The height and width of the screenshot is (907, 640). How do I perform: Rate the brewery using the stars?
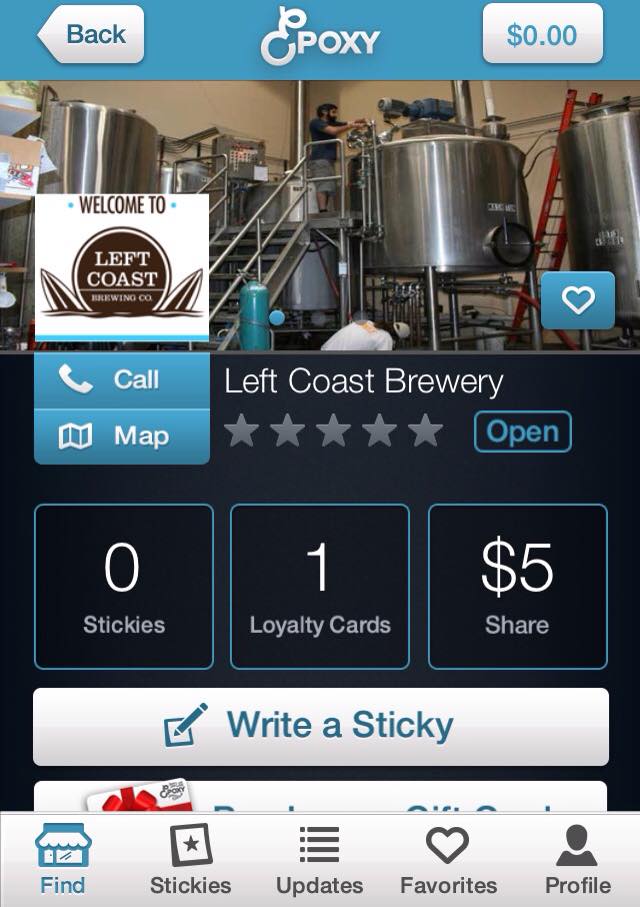(333, 432)
